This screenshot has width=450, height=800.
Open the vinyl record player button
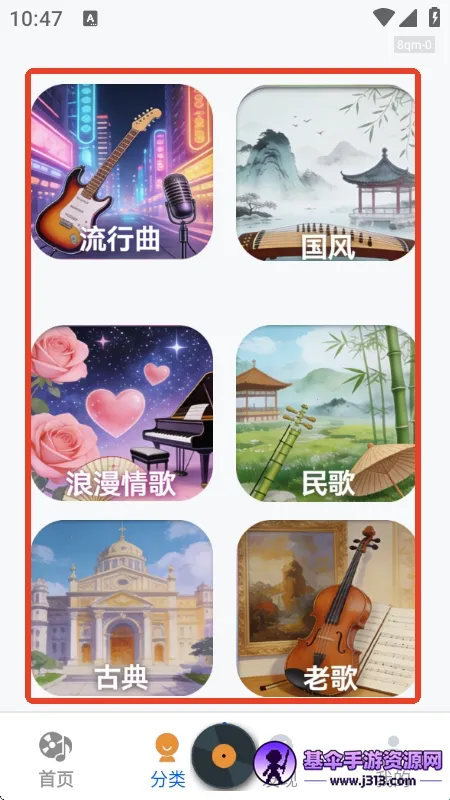(x=224, y=756)
